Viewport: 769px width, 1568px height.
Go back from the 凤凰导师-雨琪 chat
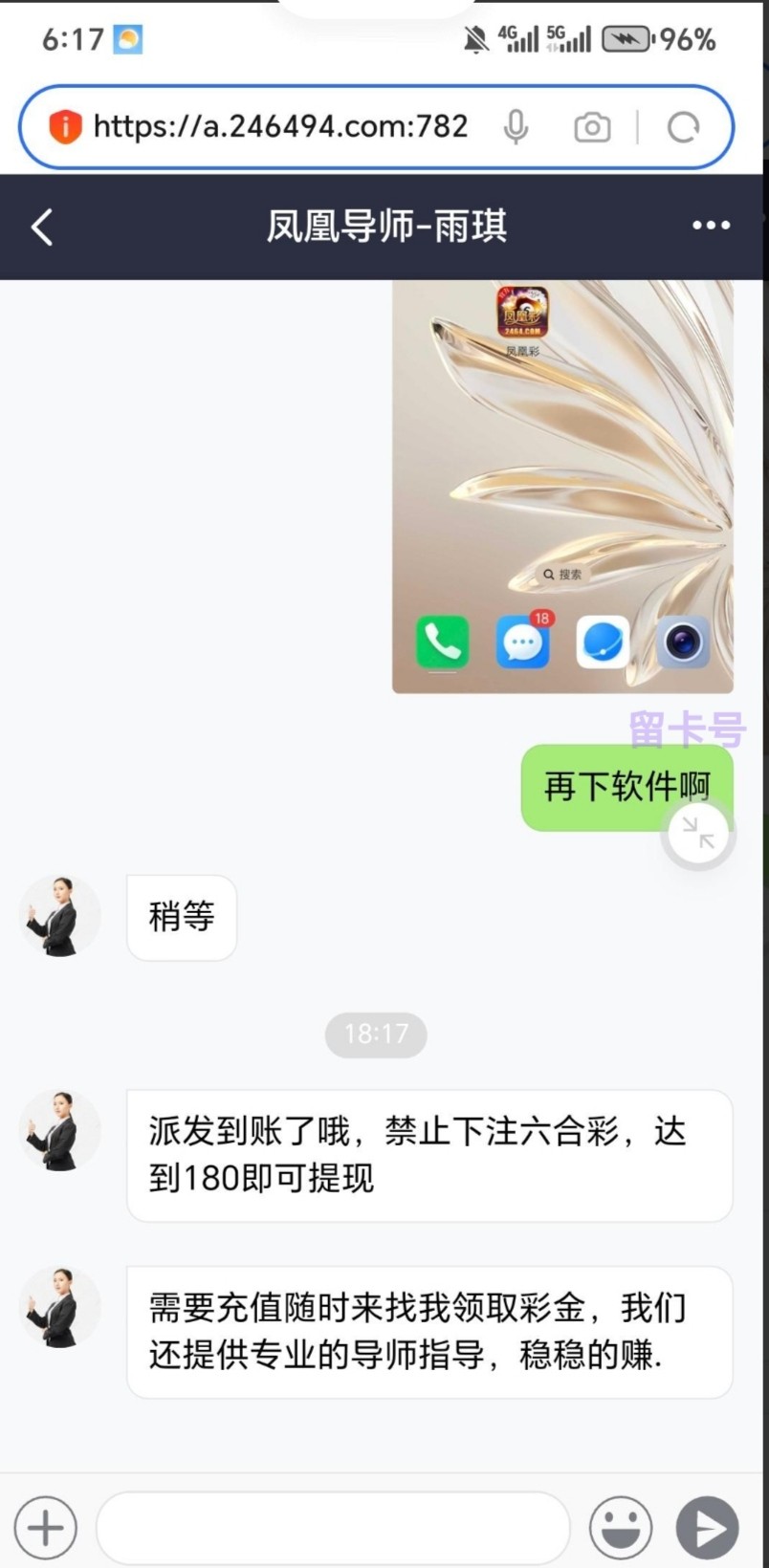tap(42, 228)
